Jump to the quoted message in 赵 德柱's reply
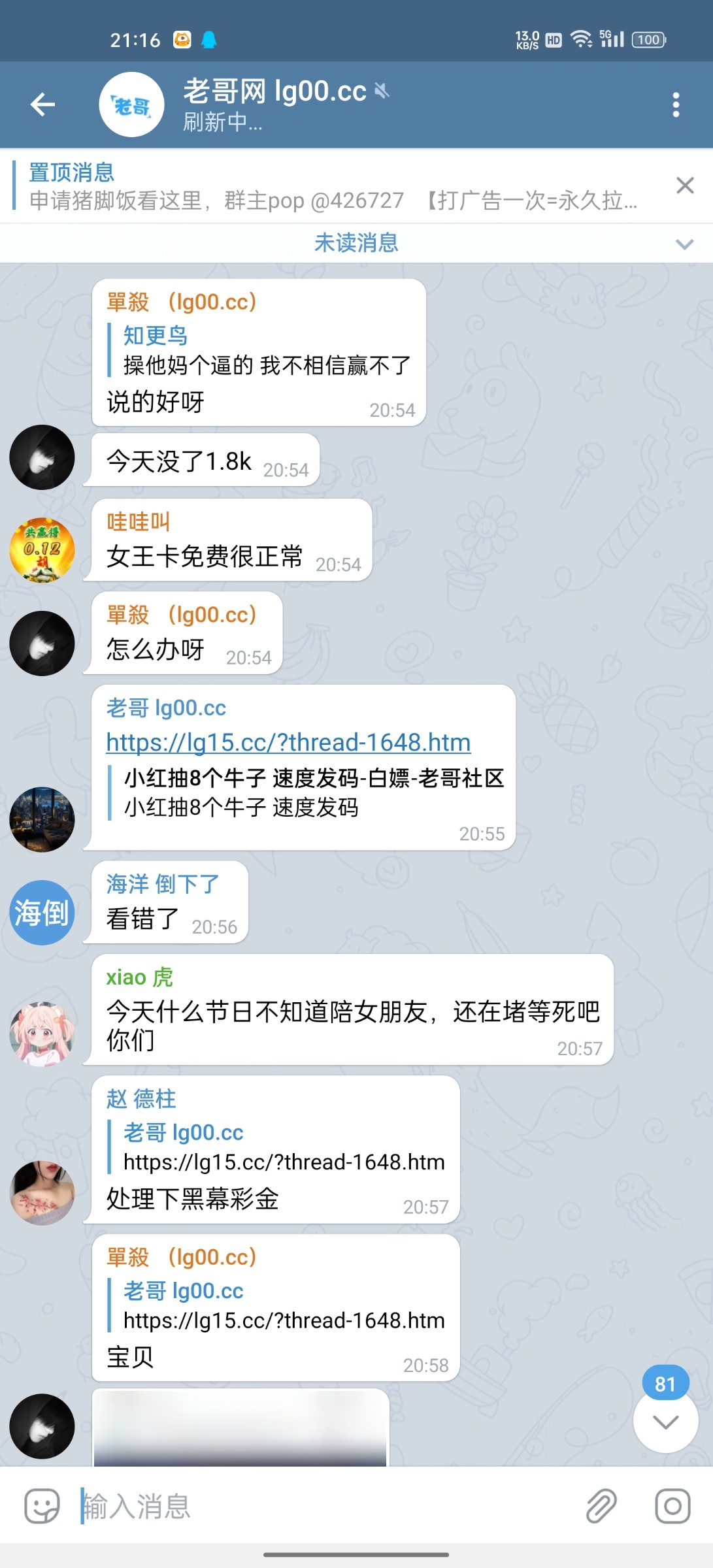713x1568 pixels. 282,1148
